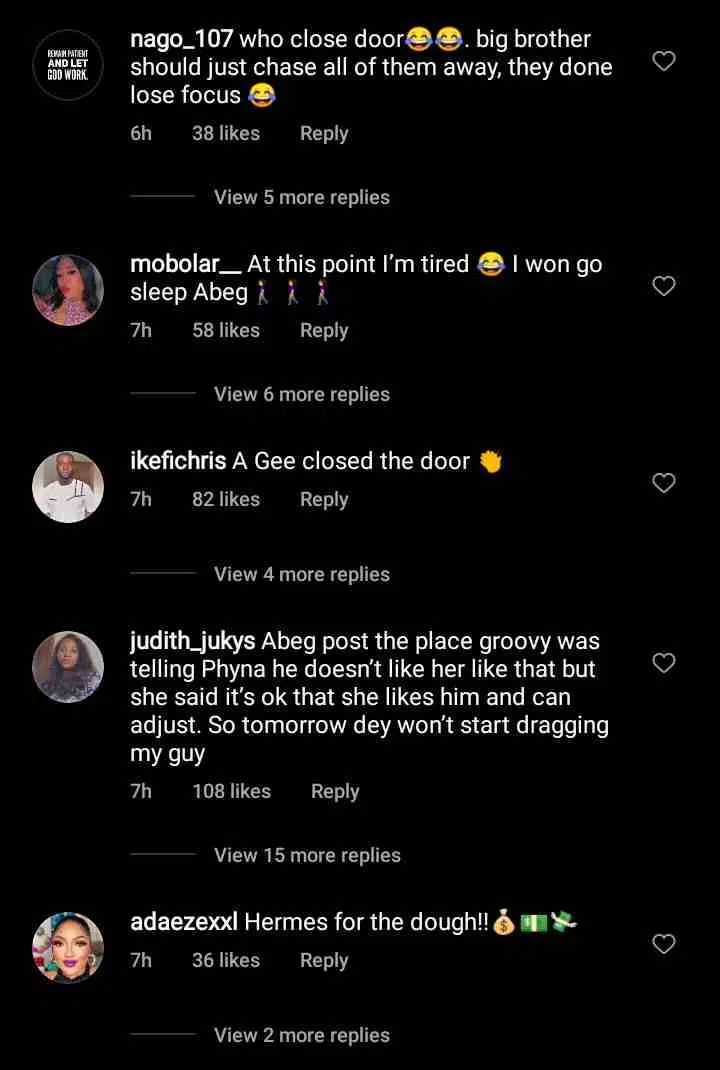The width and height of the screenshot is (720, 1070).
Task: Open mobolar__'s profile picture
Action: pos(68,290)
